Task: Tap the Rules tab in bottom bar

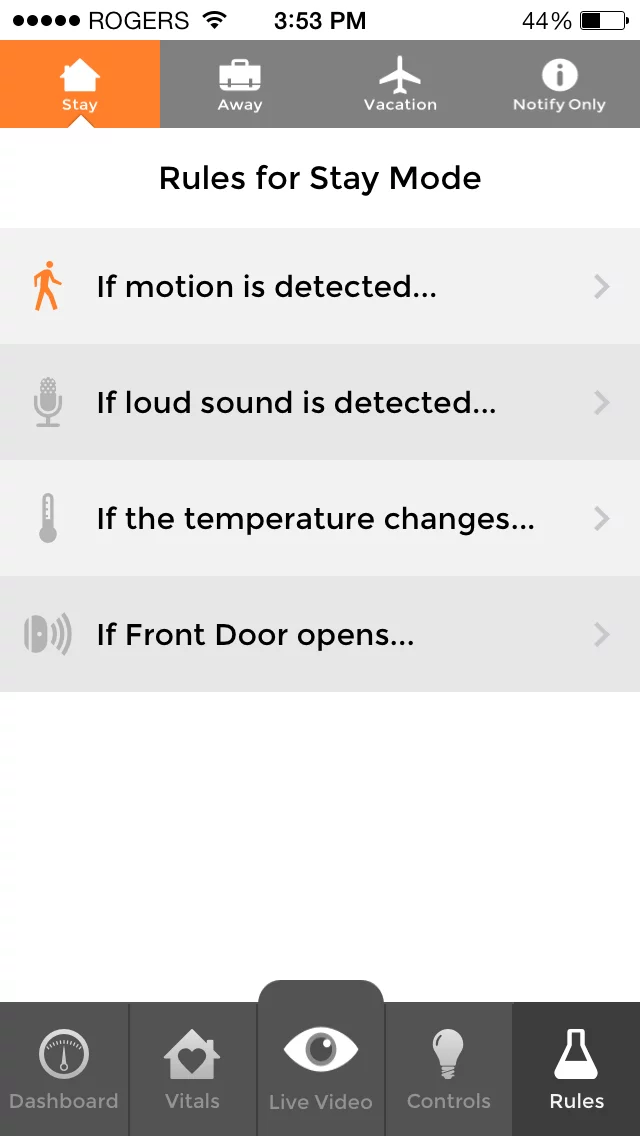Action: tap(576, 1070)
